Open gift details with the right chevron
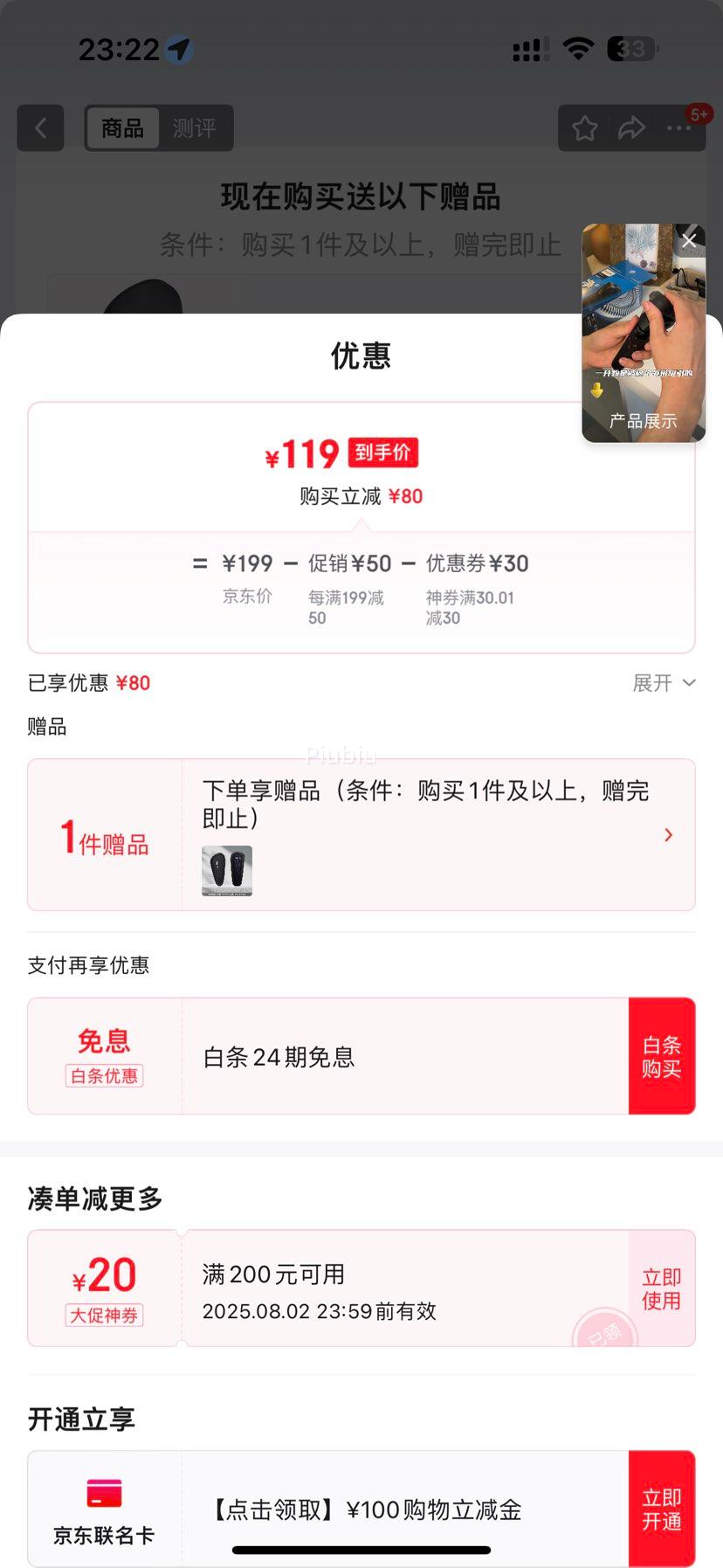Image resolution: width=723 pixels, height=1568 pixels. (668, 835)
